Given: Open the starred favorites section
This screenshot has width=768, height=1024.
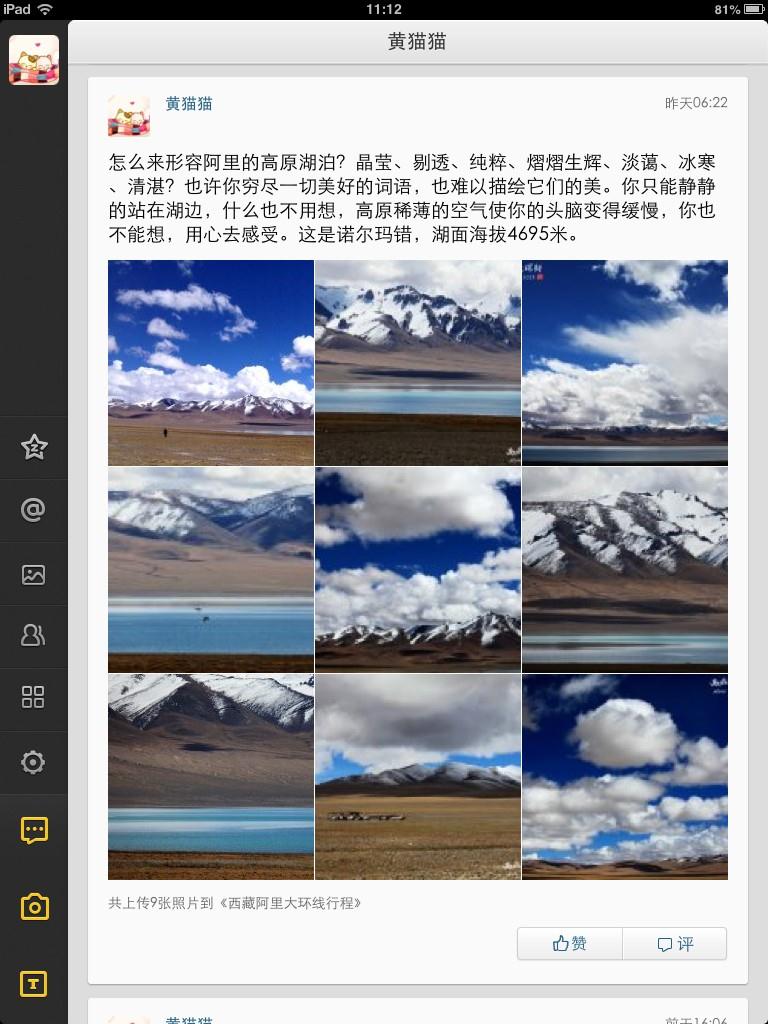Looking at the screenshot, I should click(34, 447).
